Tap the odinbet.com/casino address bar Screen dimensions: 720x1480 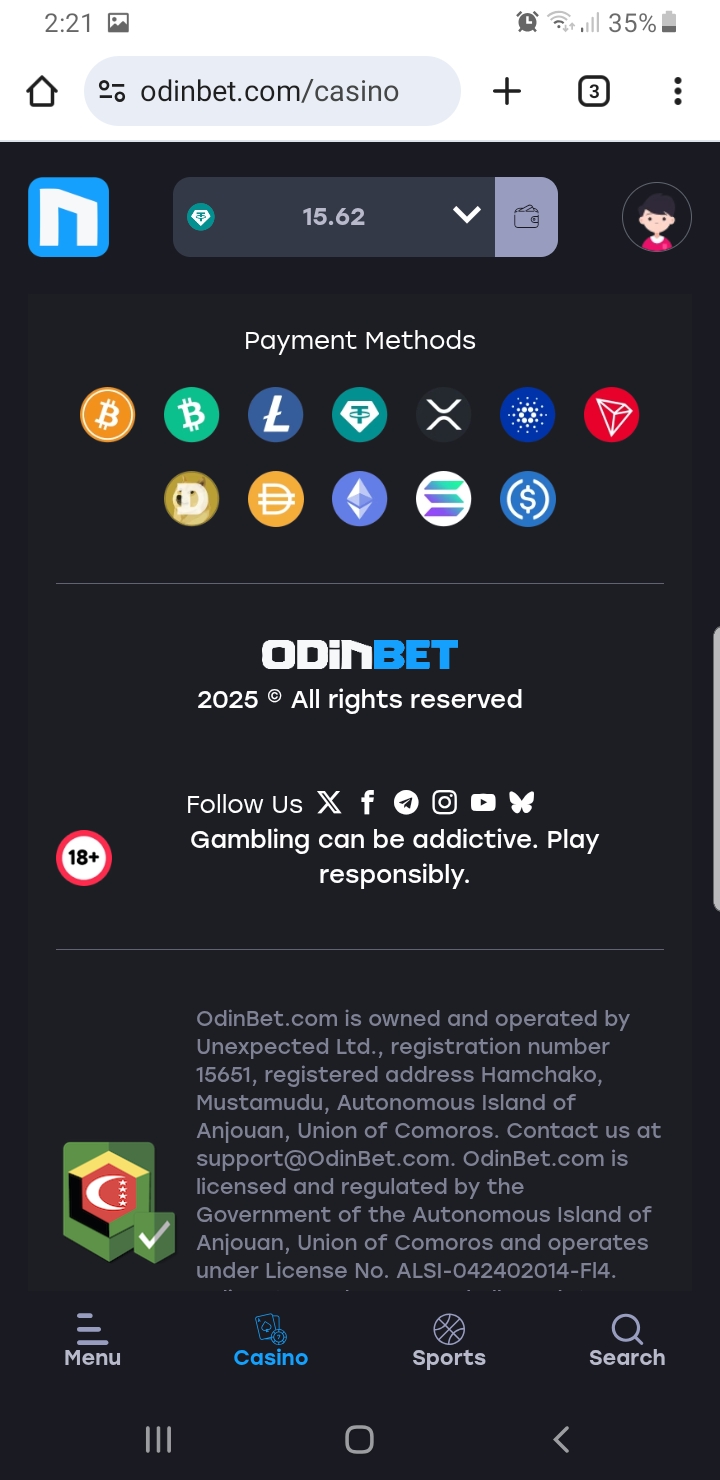[x=270, y=92]
